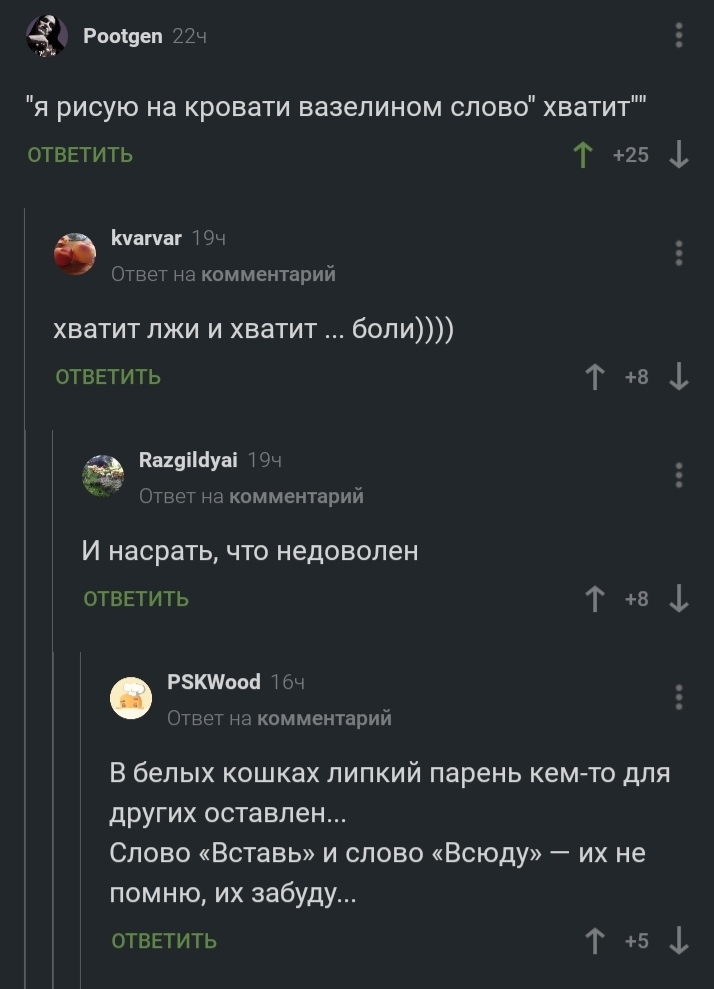Open overflow menu on kvarvar's comment
Viewport: 714px width, 989px height.
pyautogui.click(x=679, y=252)
